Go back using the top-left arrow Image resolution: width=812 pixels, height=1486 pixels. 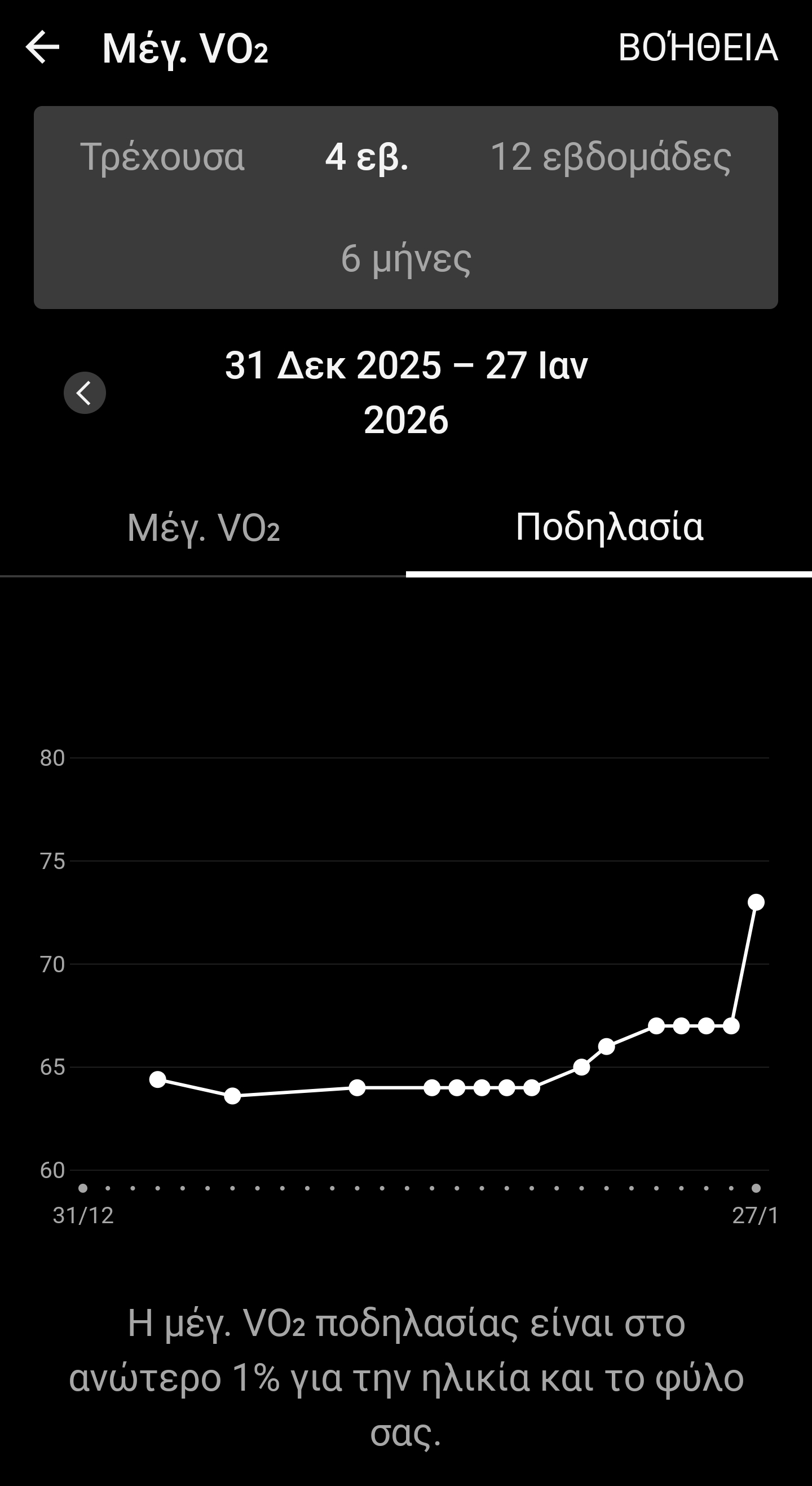click(x=43, y=47)
